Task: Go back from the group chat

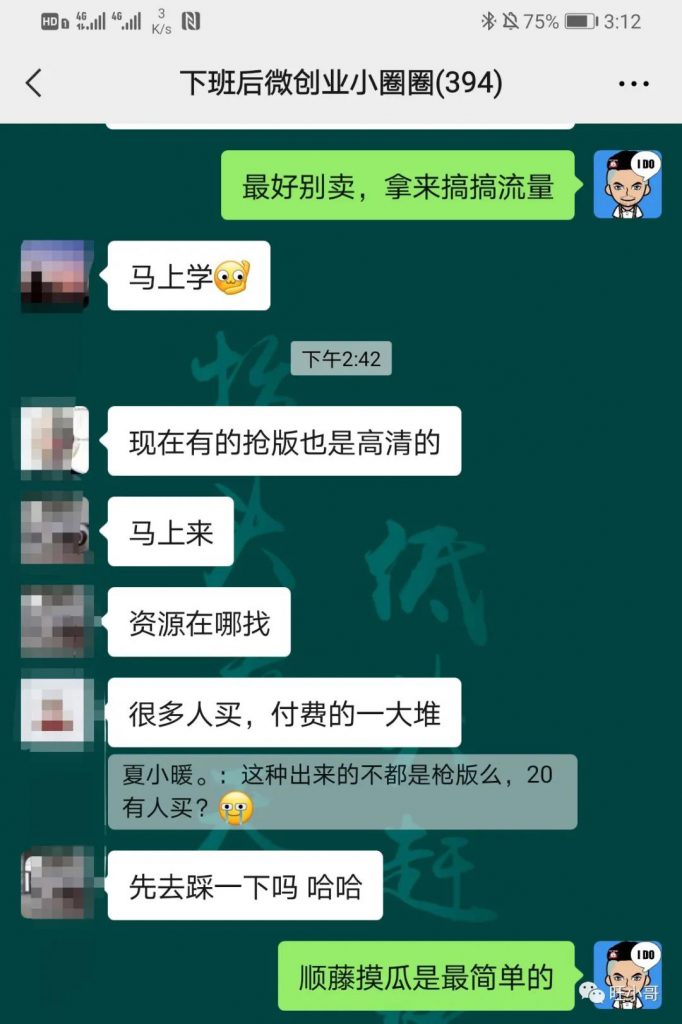Action: pyautogui.click(x=34, y=83)
